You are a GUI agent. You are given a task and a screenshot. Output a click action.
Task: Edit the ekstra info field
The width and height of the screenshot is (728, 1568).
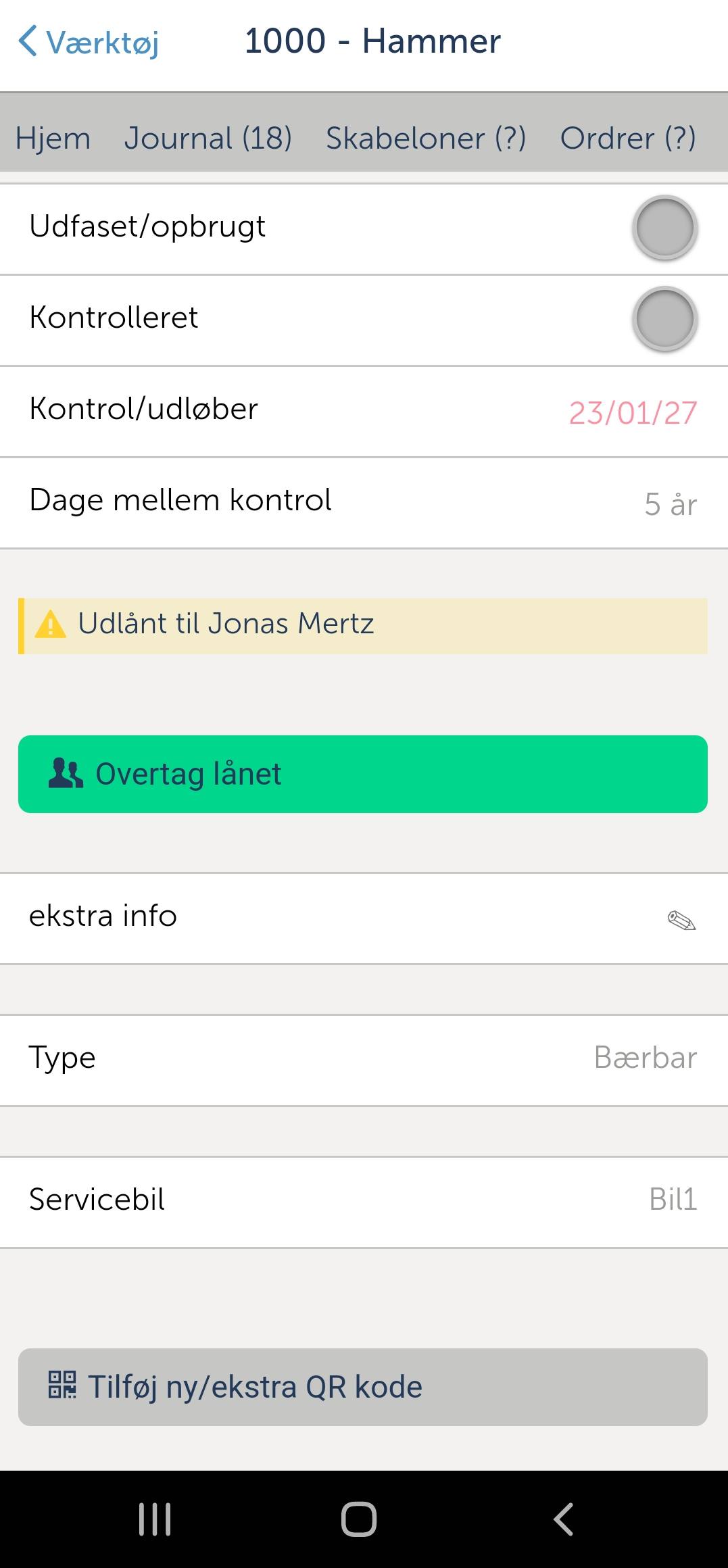point(681,920)
